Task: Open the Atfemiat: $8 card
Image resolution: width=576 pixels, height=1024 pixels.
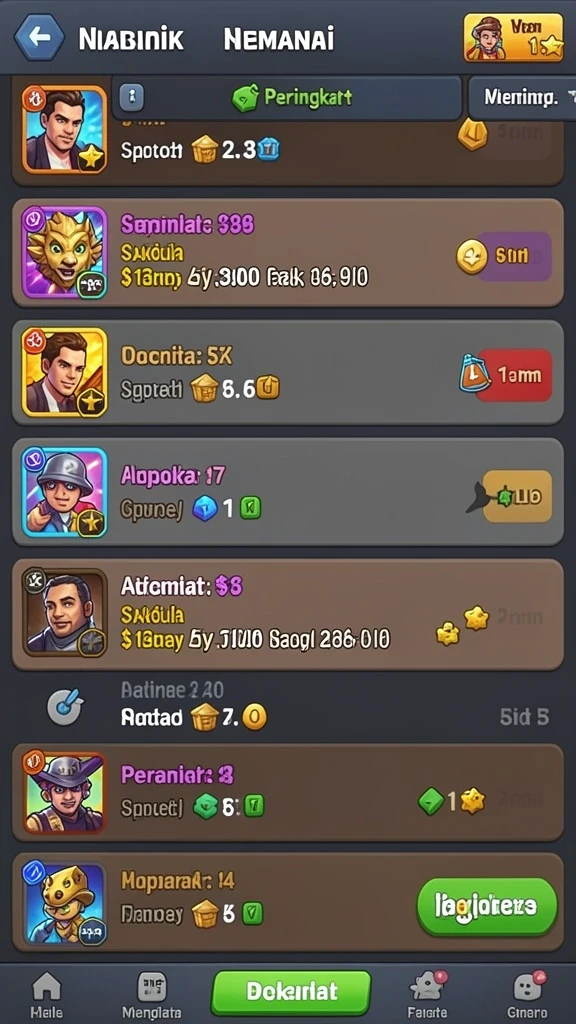Action: (288, 615)
